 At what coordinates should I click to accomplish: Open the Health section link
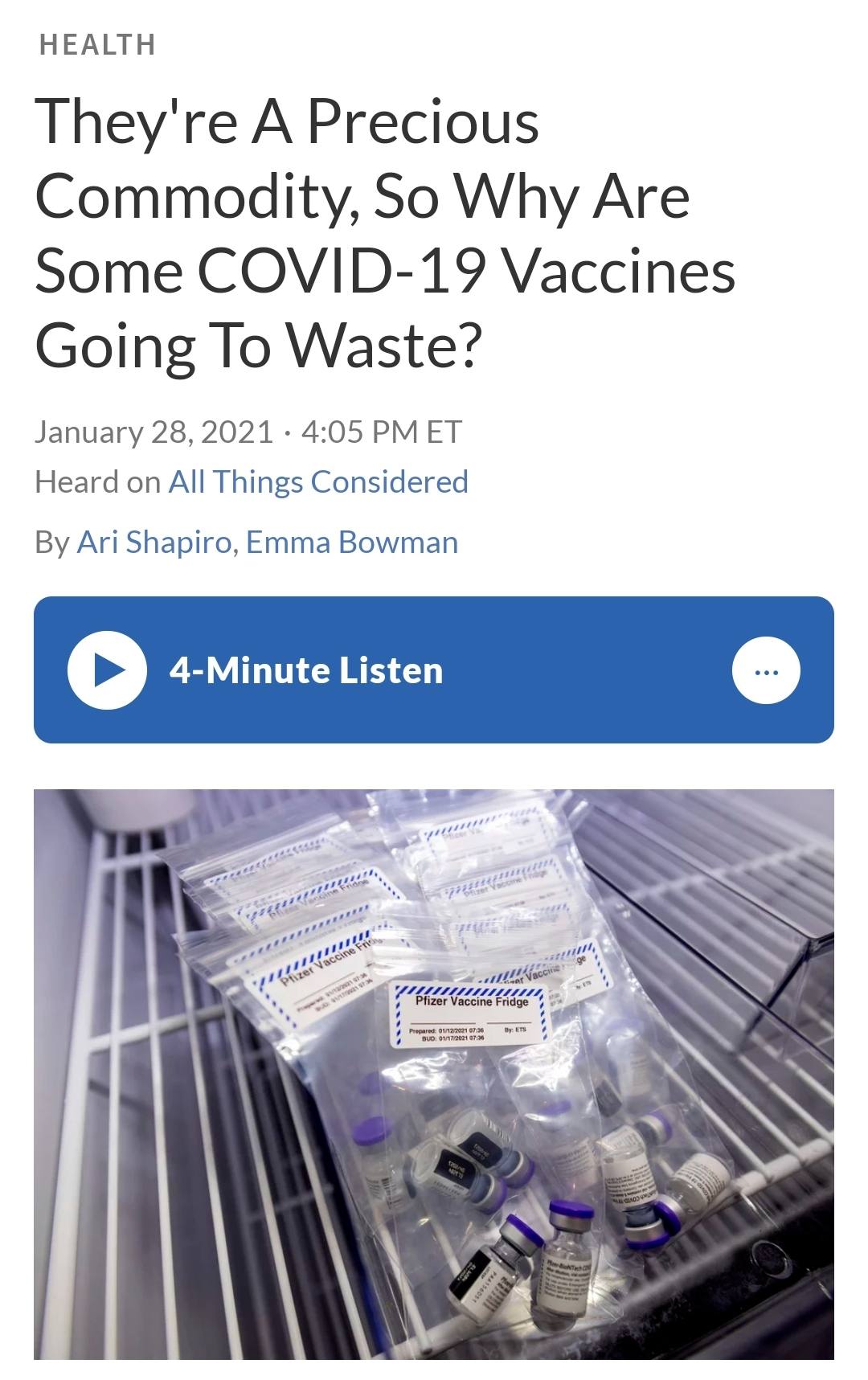[97, 44]
